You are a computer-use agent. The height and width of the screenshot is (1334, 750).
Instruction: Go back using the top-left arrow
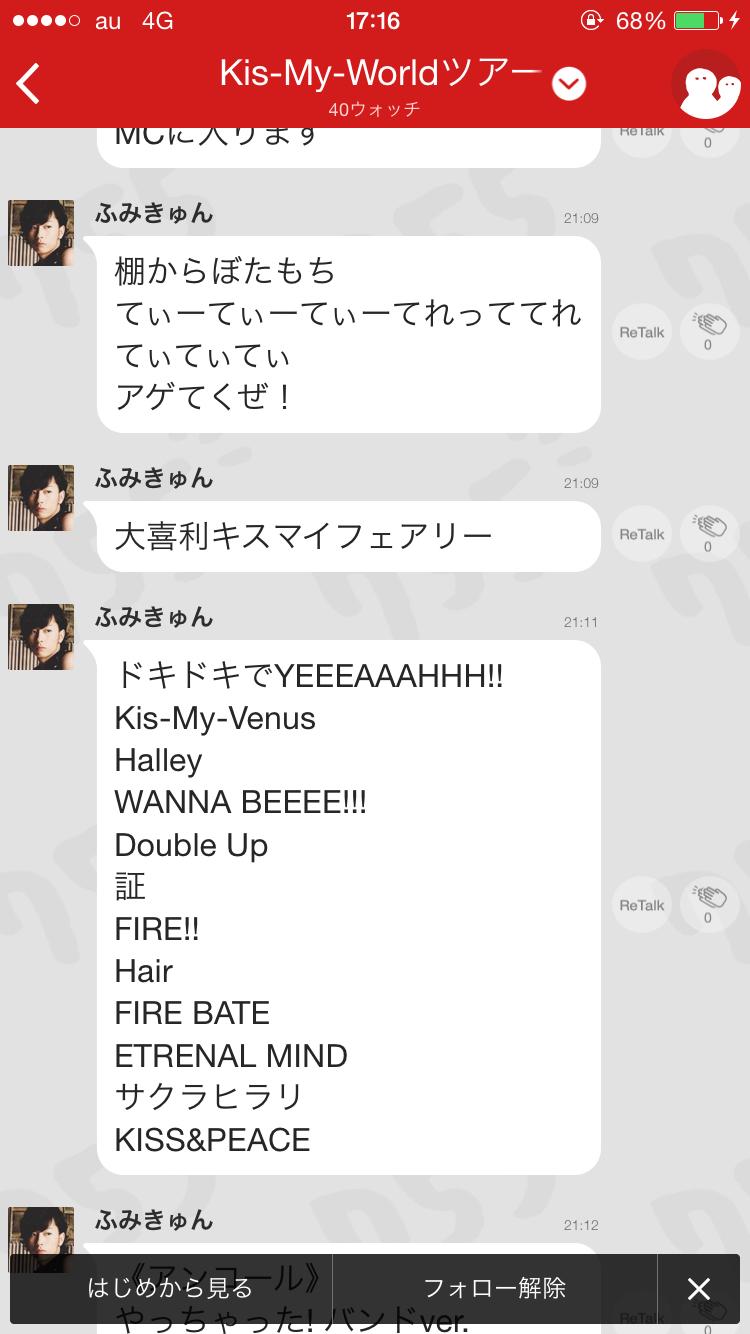coord(30,84)
